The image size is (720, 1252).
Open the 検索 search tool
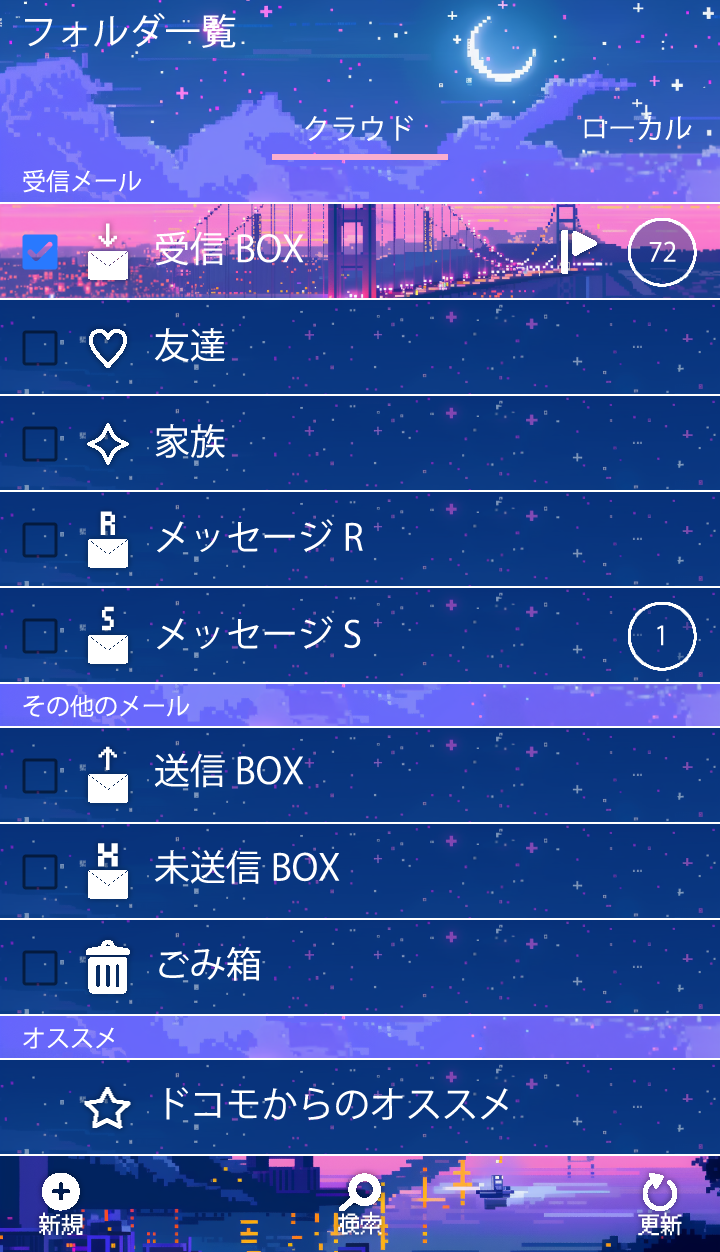(360, 1205)
